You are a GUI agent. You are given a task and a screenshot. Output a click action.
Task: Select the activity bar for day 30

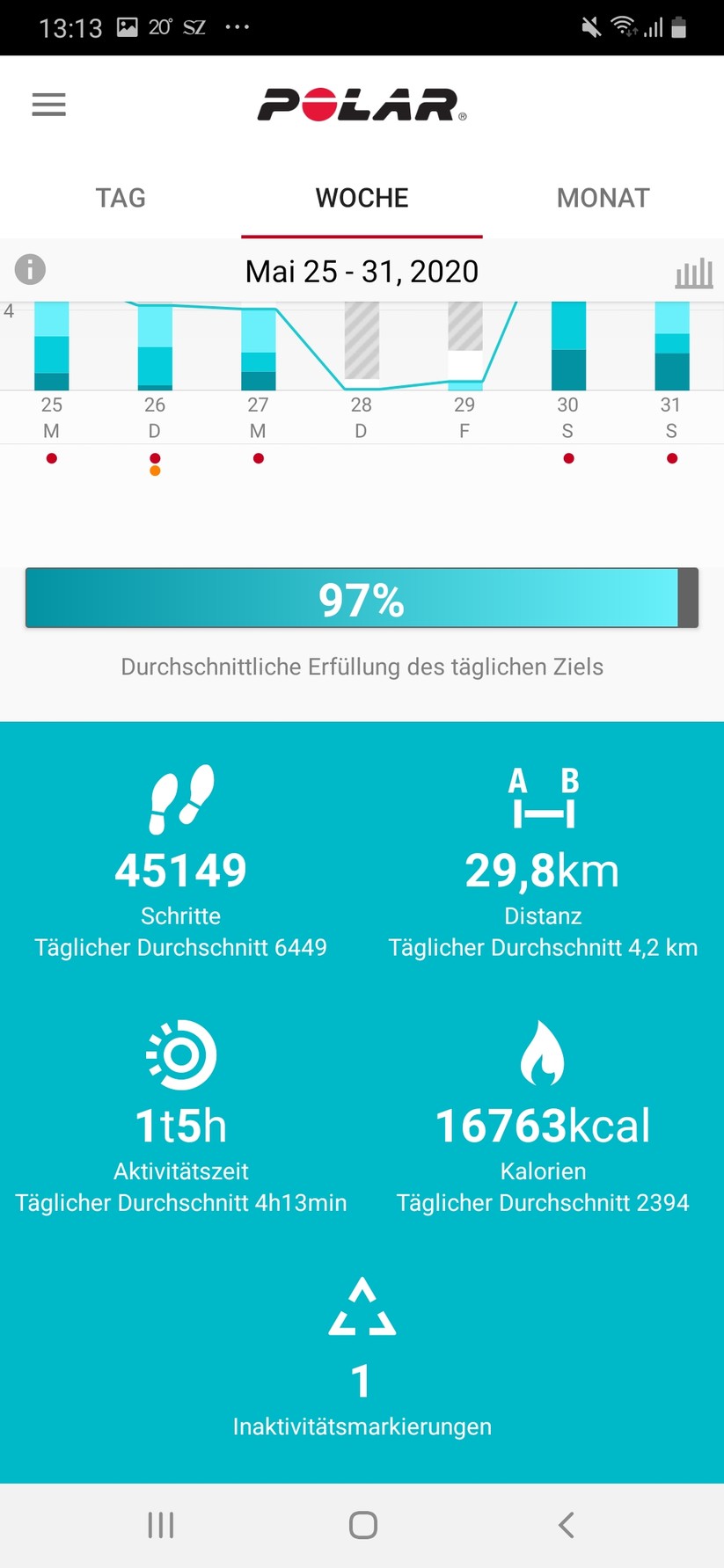point(568,346)
